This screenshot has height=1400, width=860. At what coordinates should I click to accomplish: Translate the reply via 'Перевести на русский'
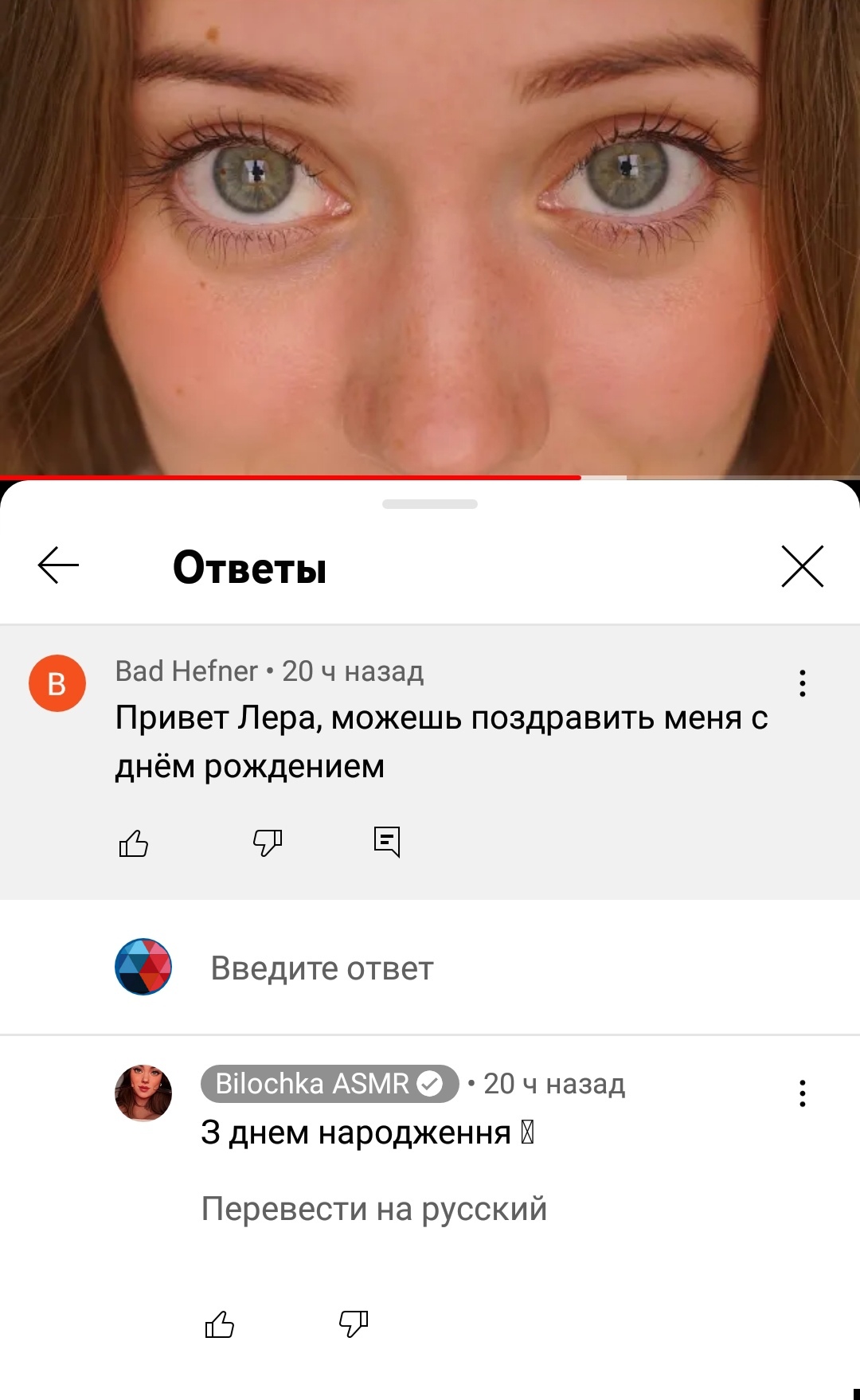(374, 1209)
